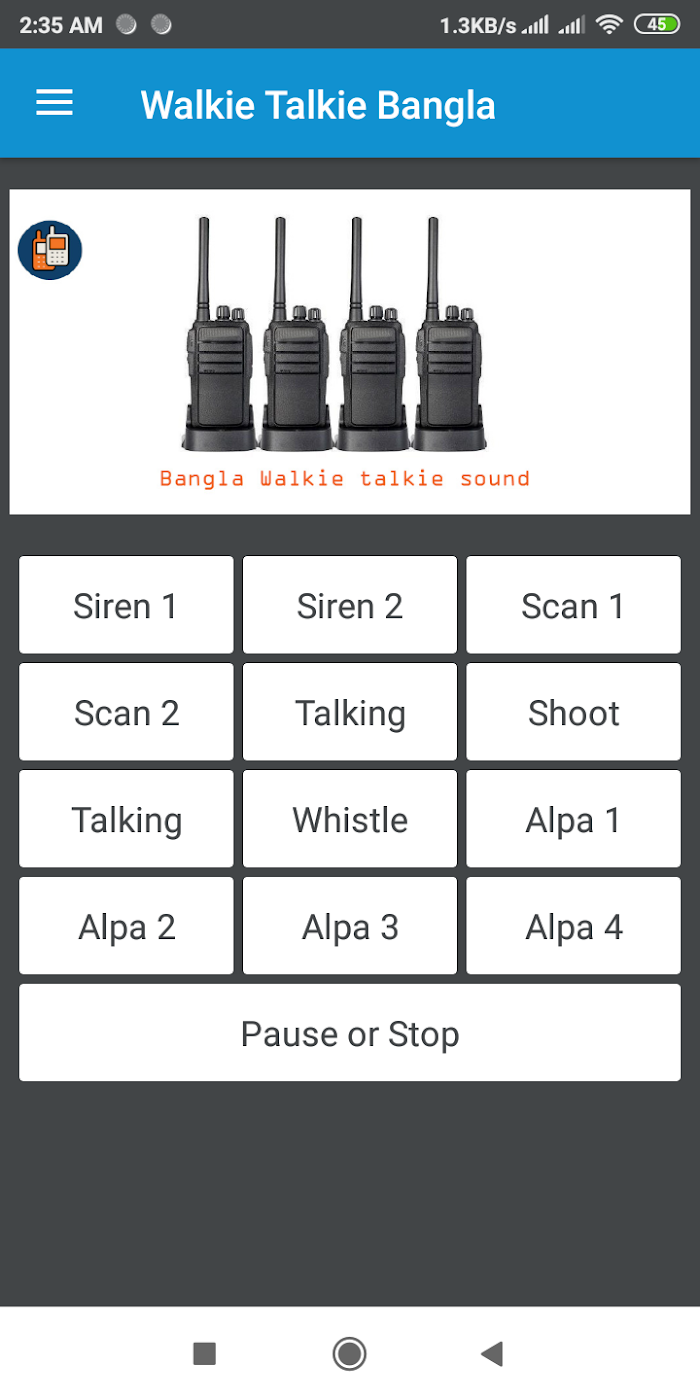Screen dimensions: 700x1400
Task: Play the Siren 1 sound
Action: coord(126,605)
